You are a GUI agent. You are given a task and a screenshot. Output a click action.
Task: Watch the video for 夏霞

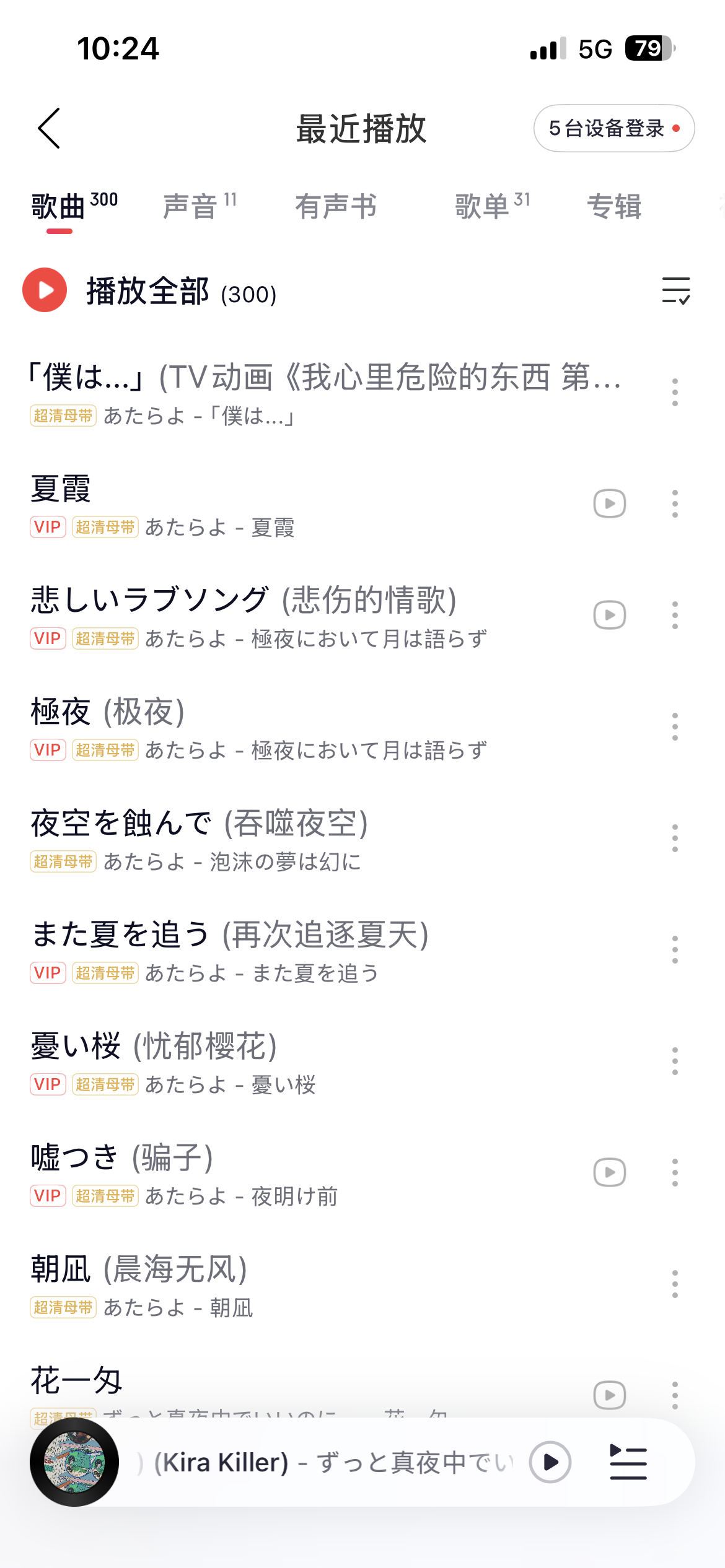[x=610, y=503]
